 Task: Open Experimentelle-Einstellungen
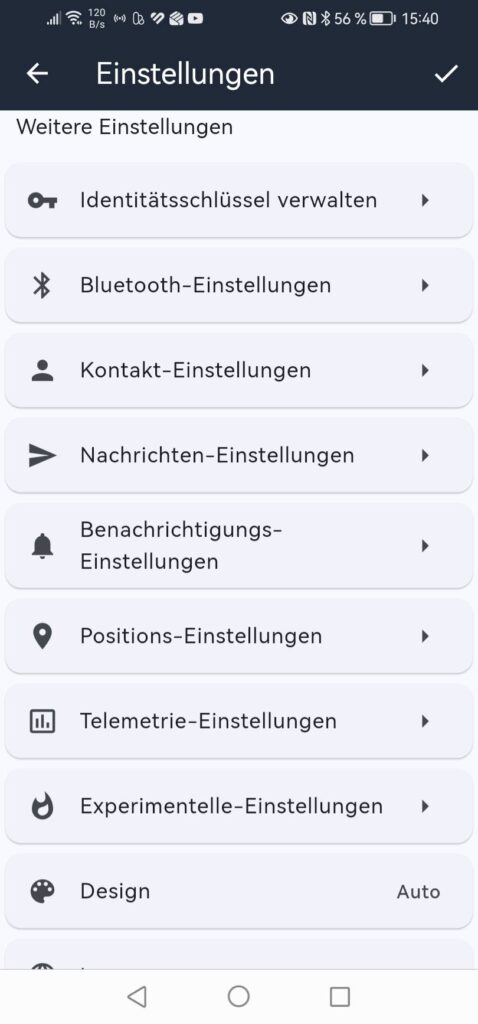238,806
